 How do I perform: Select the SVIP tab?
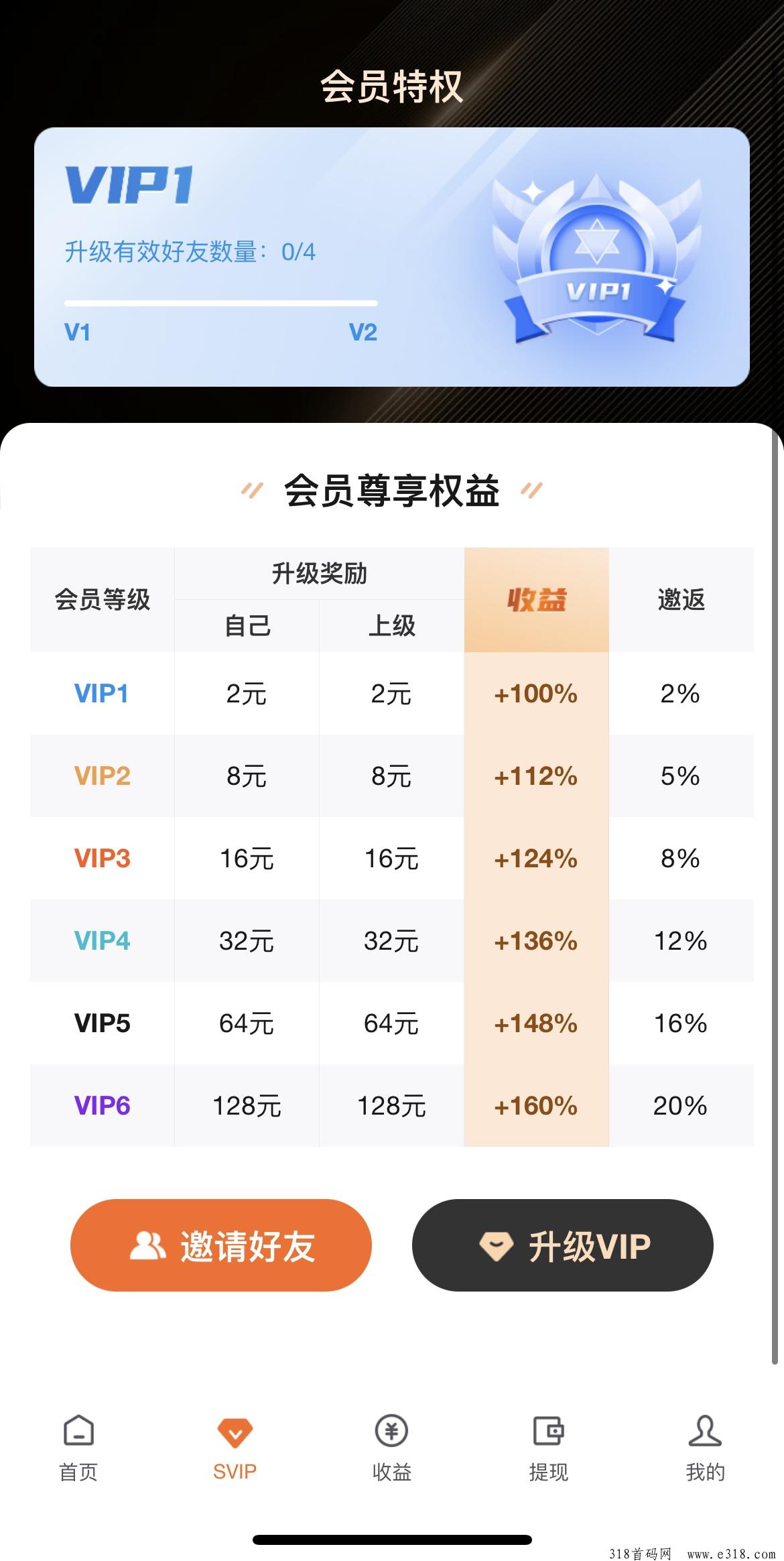235,1448
